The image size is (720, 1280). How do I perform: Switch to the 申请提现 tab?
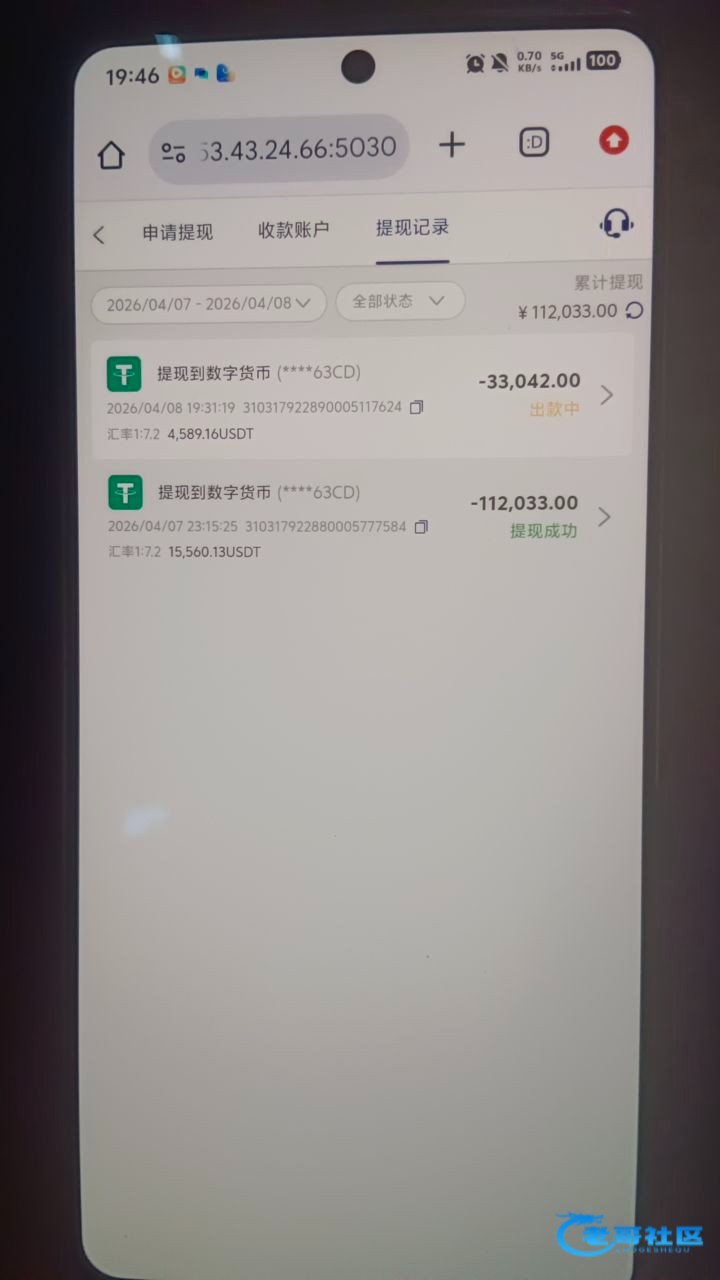click(177, 232)
